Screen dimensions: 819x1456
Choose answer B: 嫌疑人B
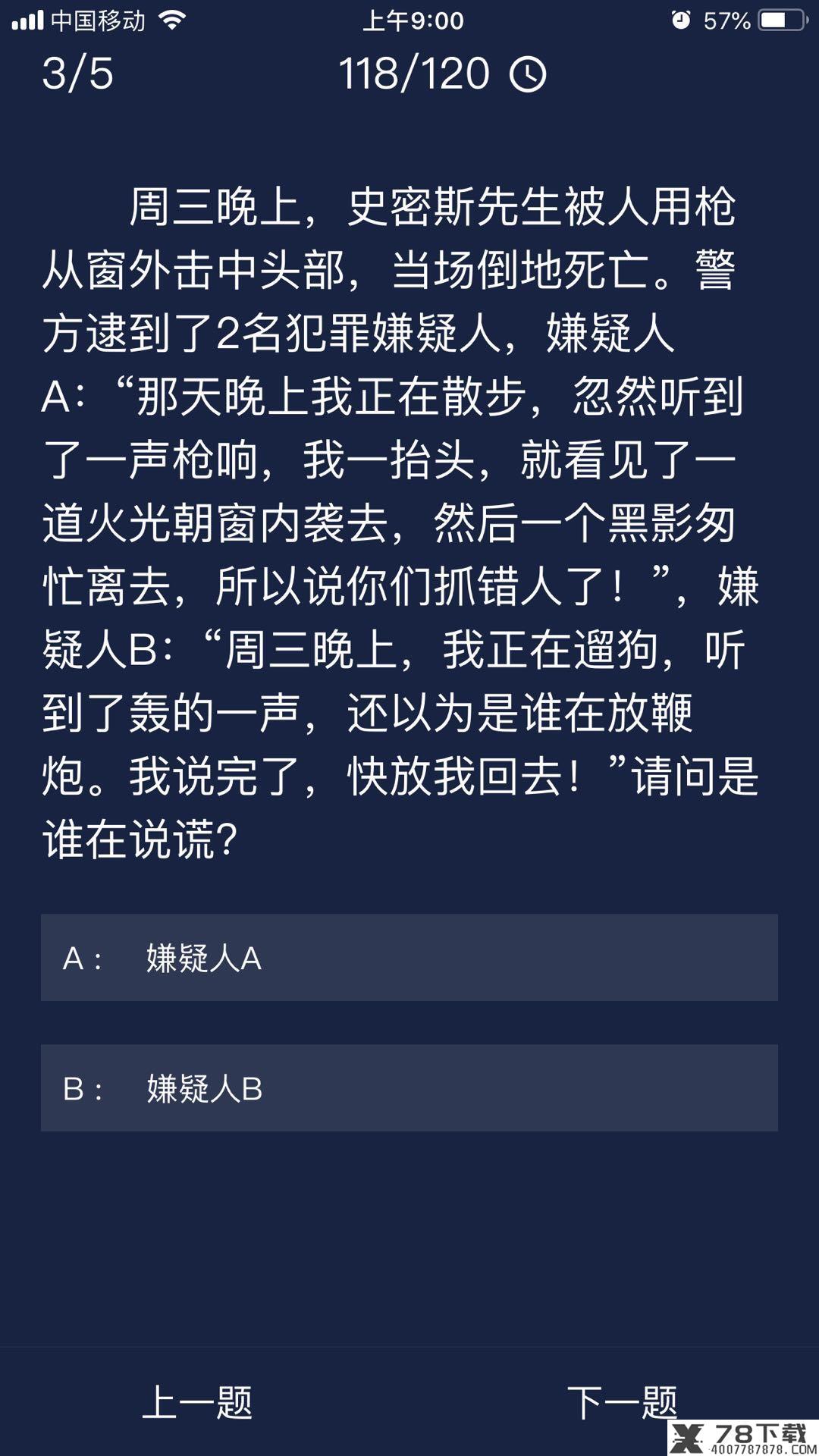(x=409, y=1088)
